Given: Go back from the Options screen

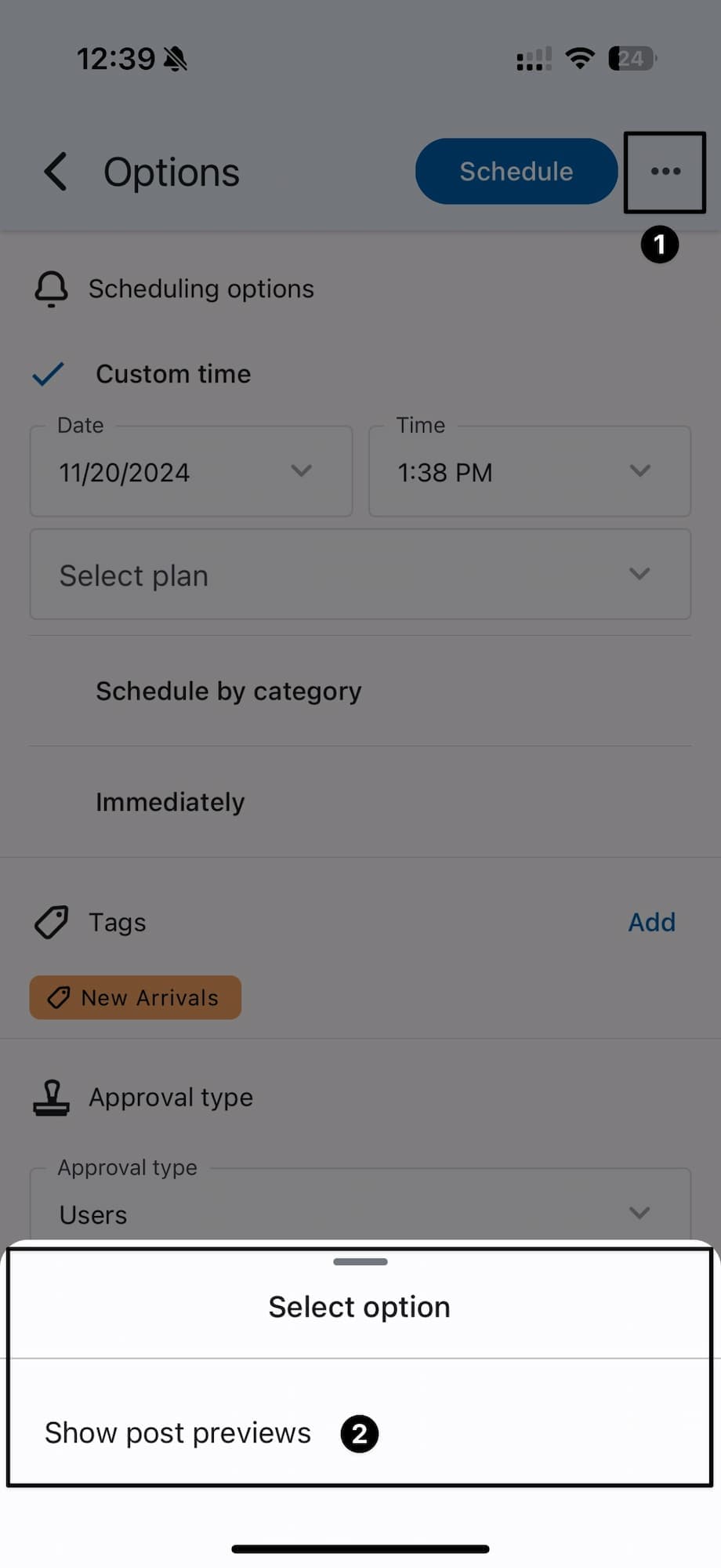Looking at the screenshot, I should click(56, 172).
